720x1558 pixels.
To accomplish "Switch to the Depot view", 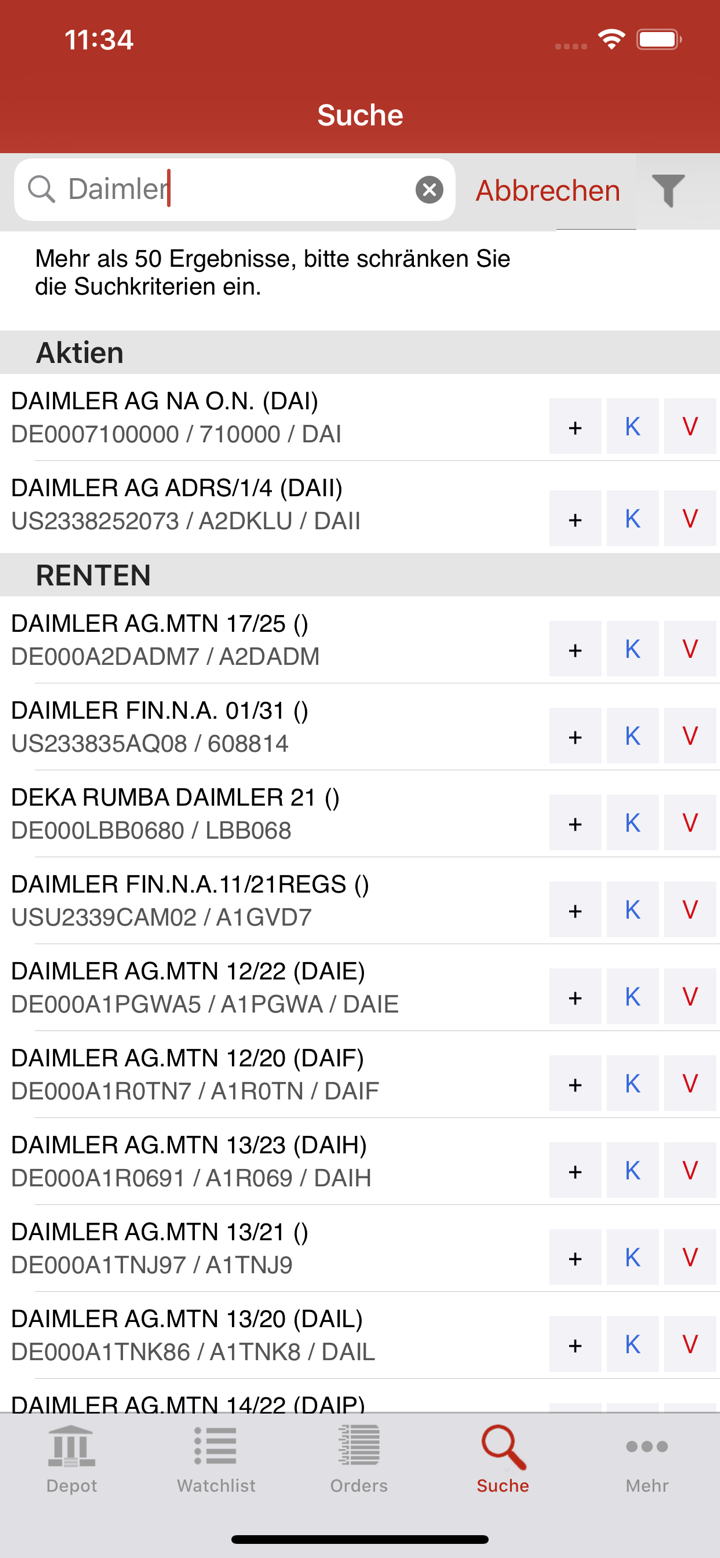I will click(x=70, y=1461).
